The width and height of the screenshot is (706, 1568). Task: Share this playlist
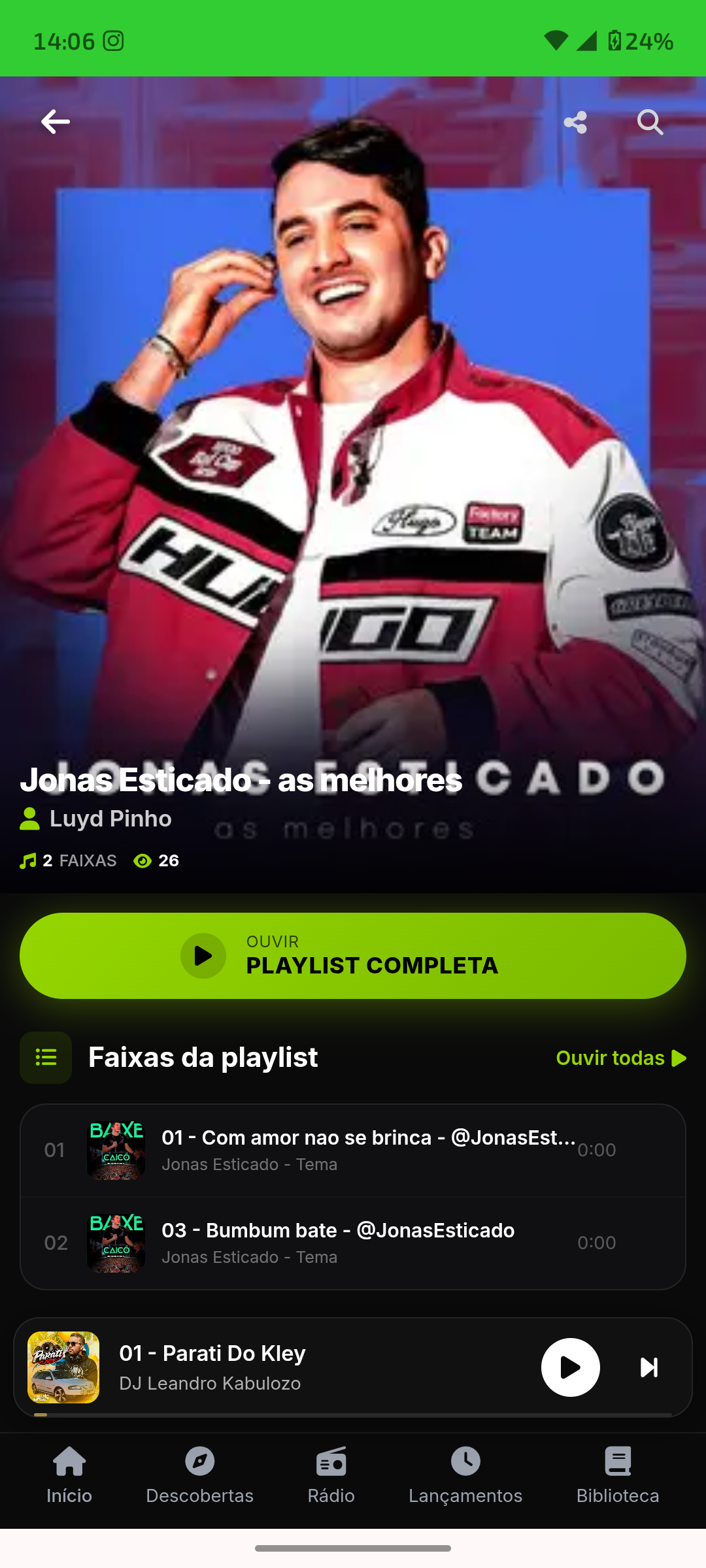(575, 122)
